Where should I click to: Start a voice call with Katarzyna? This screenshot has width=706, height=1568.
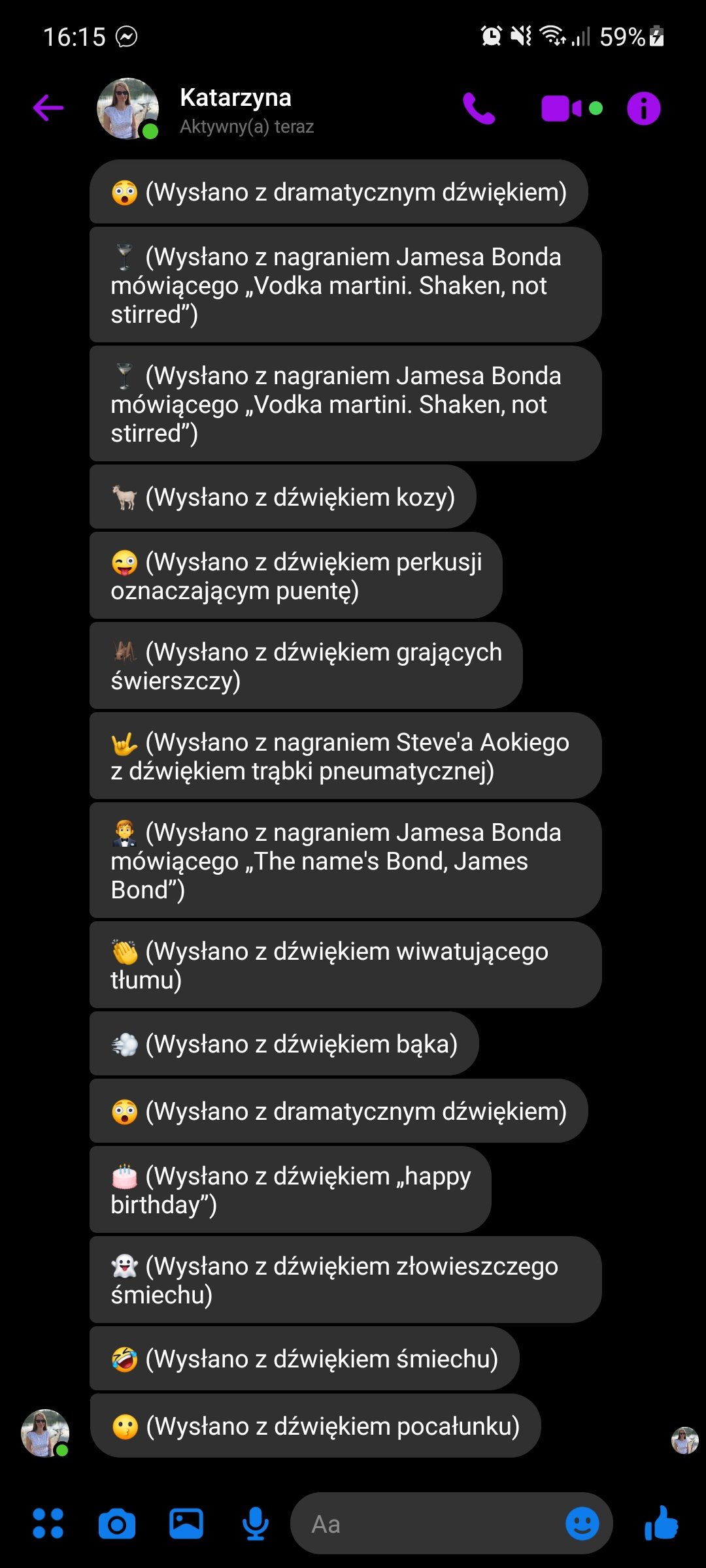[x=479, y=108]
